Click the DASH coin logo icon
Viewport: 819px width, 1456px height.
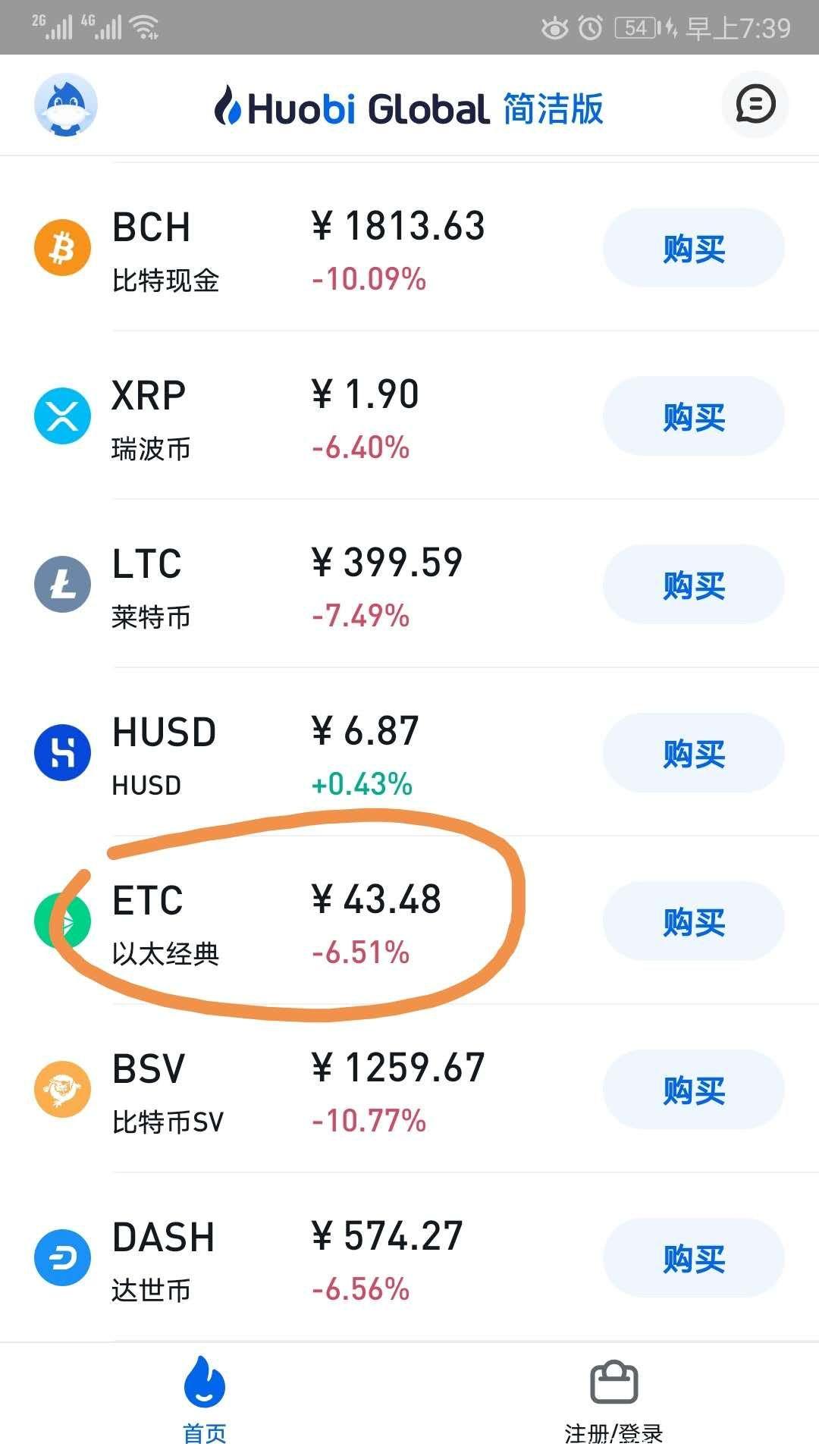click(x=63, y=1257)
